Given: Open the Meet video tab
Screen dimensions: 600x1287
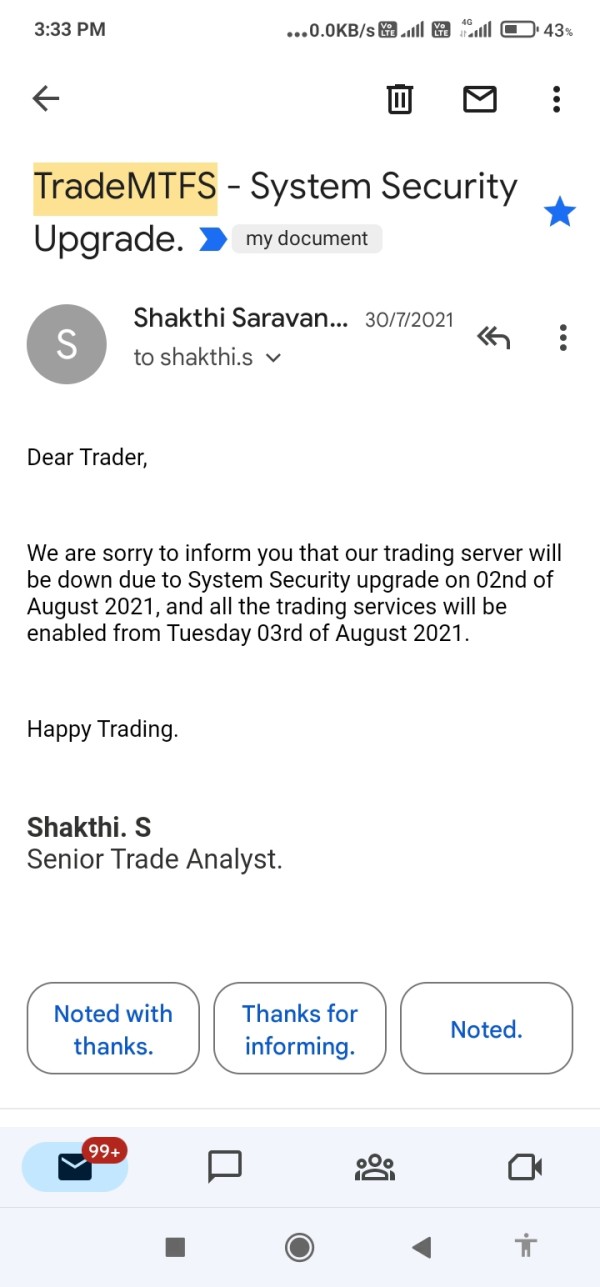Looking at the screenshot, I should pyautogui.click(x=525, y=1166).
